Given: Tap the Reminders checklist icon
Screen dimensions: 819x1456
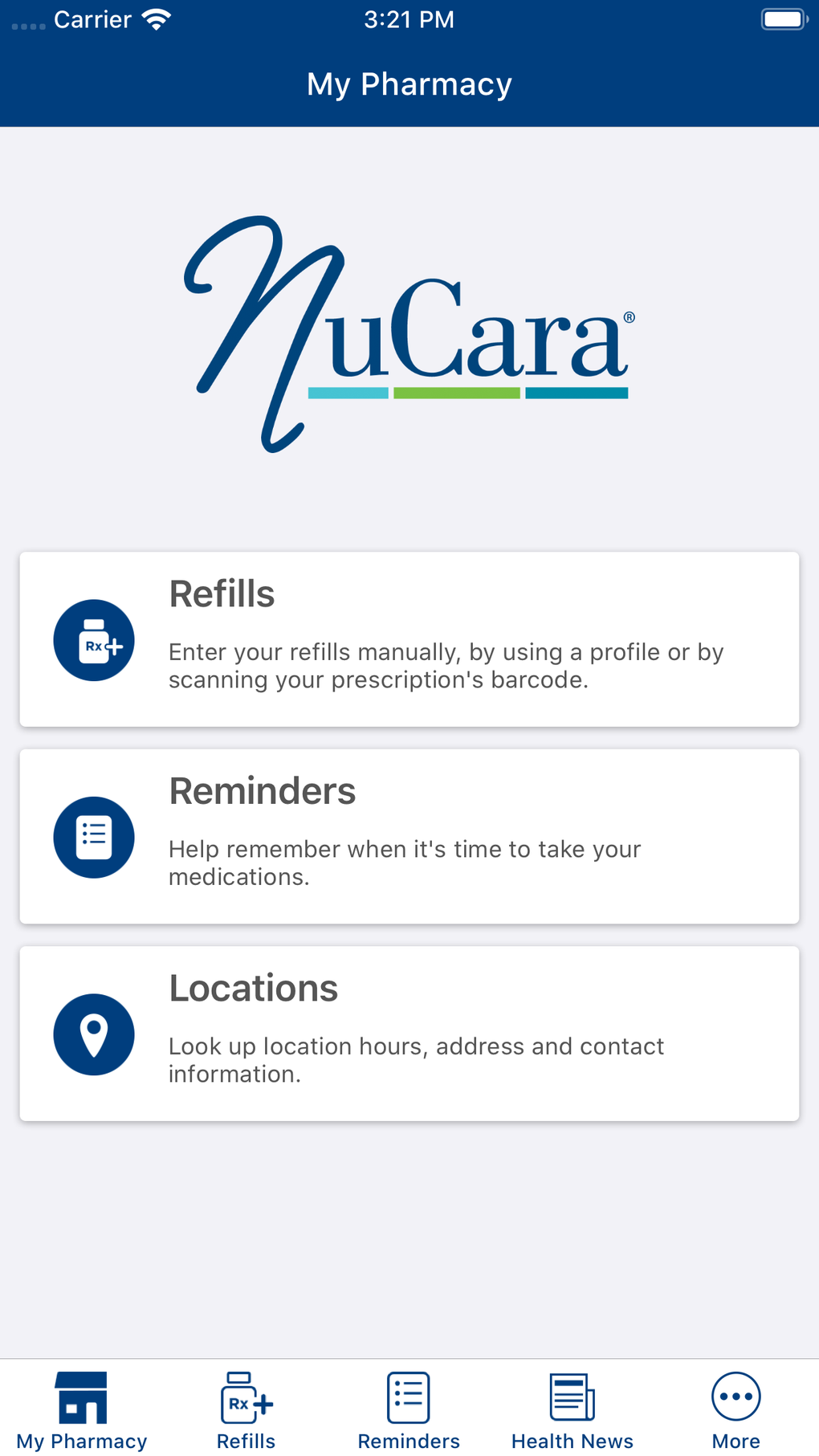Looking at the screenshot, I should [x=94, y=837].
